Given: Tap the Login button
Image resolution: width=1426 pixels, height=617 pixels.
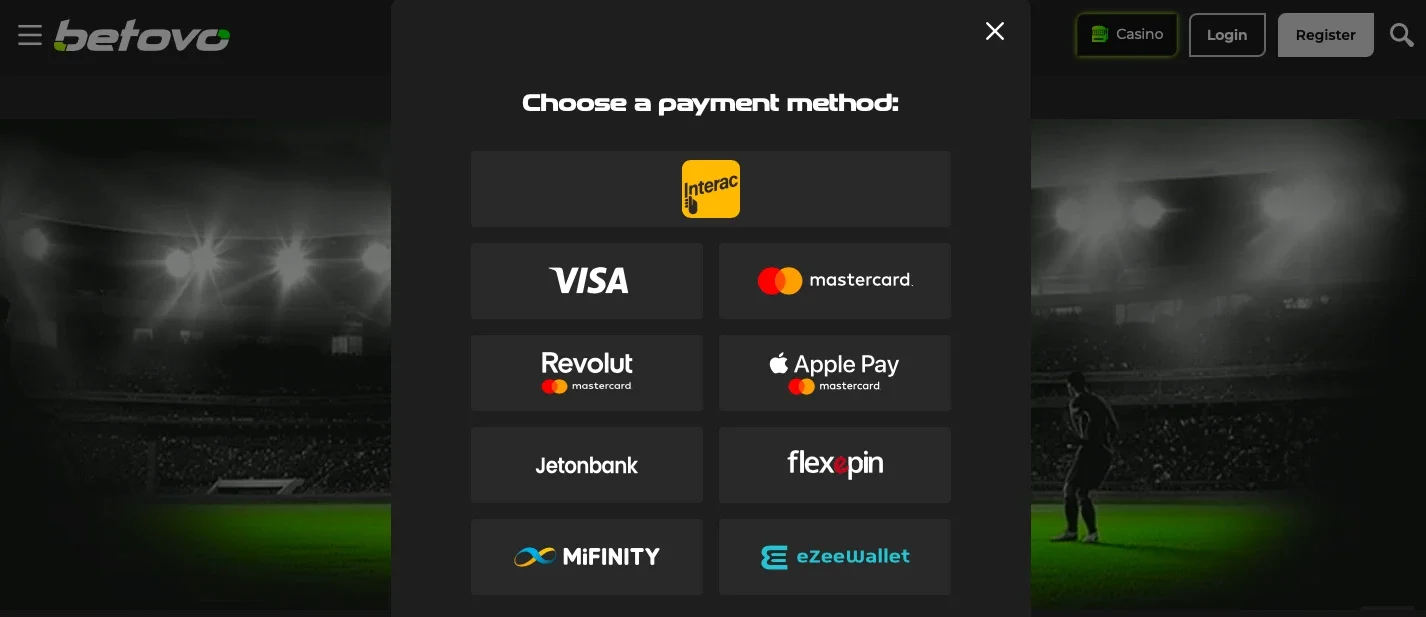Looking at the screenshot, I should coord(1226,35).
